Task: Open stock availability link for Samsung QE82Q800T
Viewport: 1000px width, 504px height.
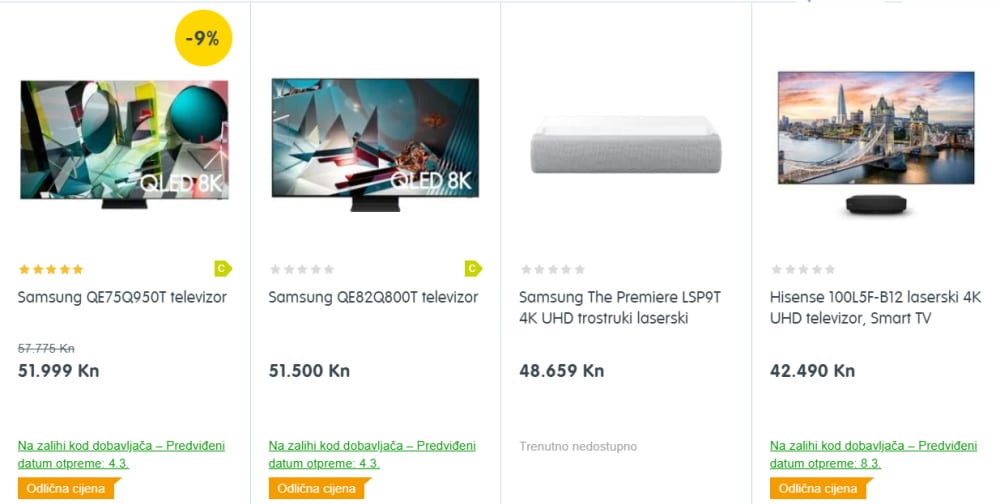Action: pyautogui.click(x=372, y=454)
